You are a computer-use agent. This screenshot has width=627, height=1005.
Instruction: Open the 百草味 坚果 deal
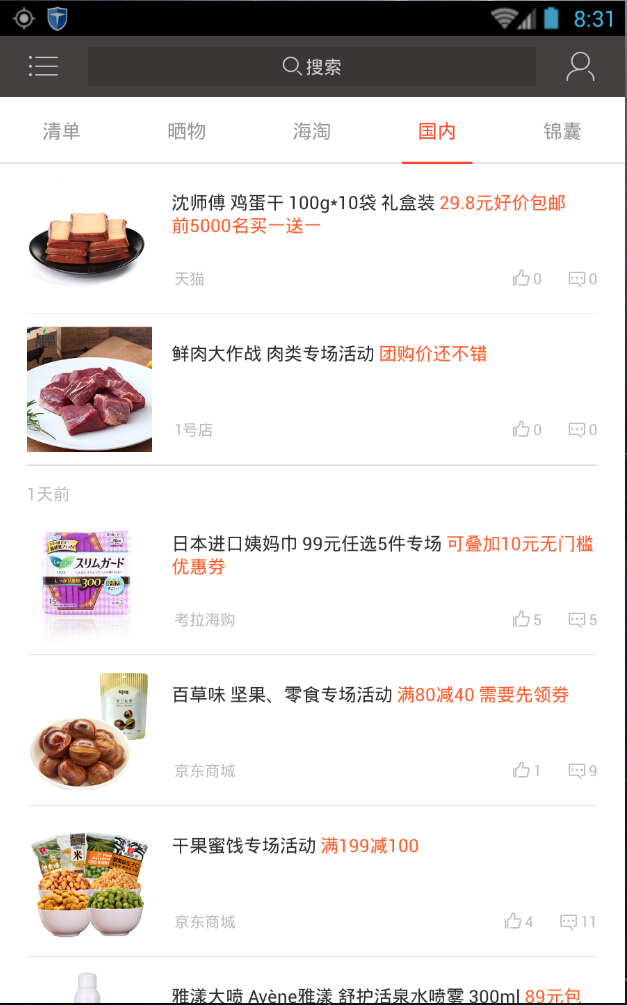pyautogui.click(x=370, y=695)
